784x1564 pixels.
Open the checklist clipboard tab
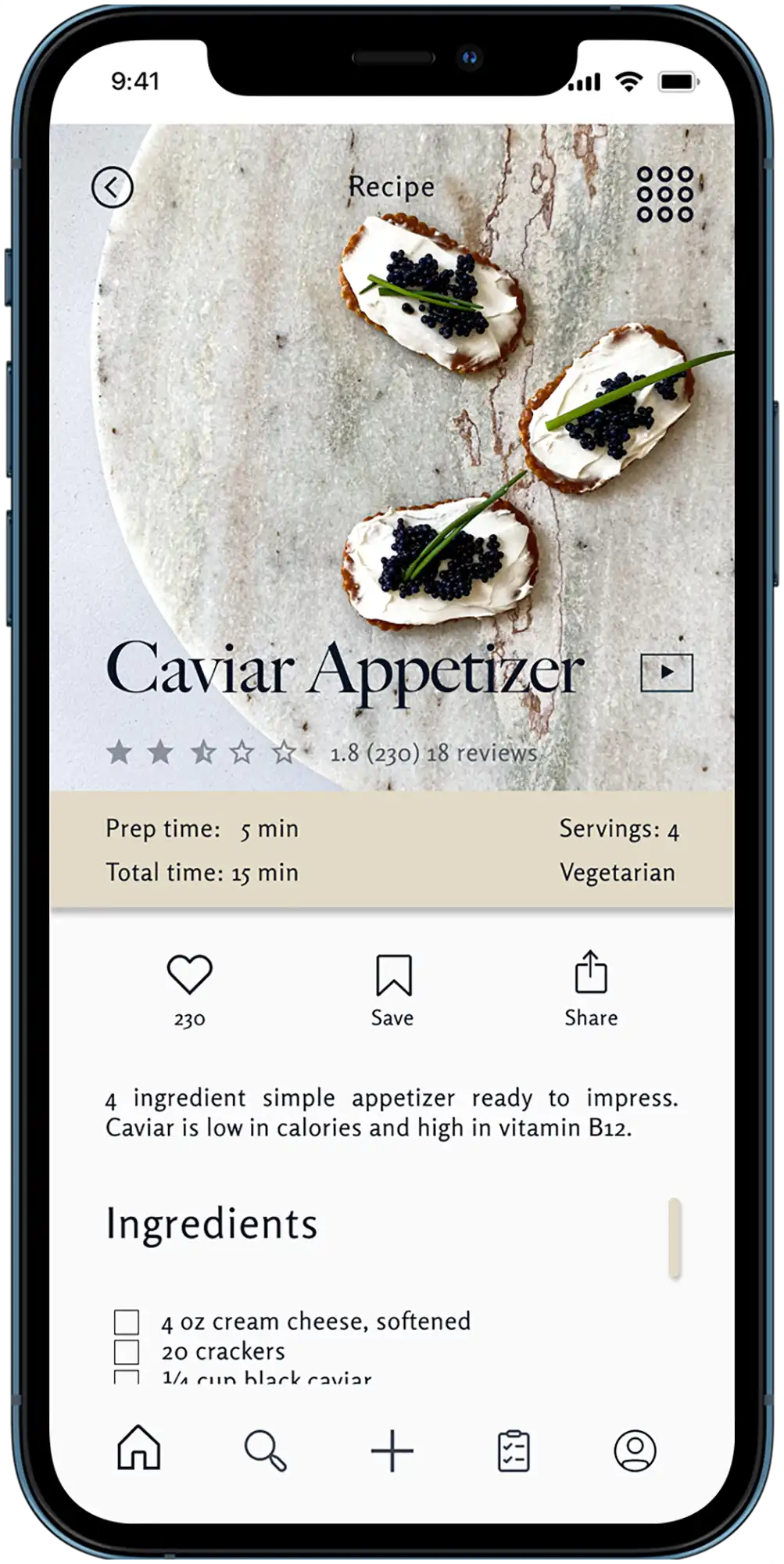tap(514, 1451)
